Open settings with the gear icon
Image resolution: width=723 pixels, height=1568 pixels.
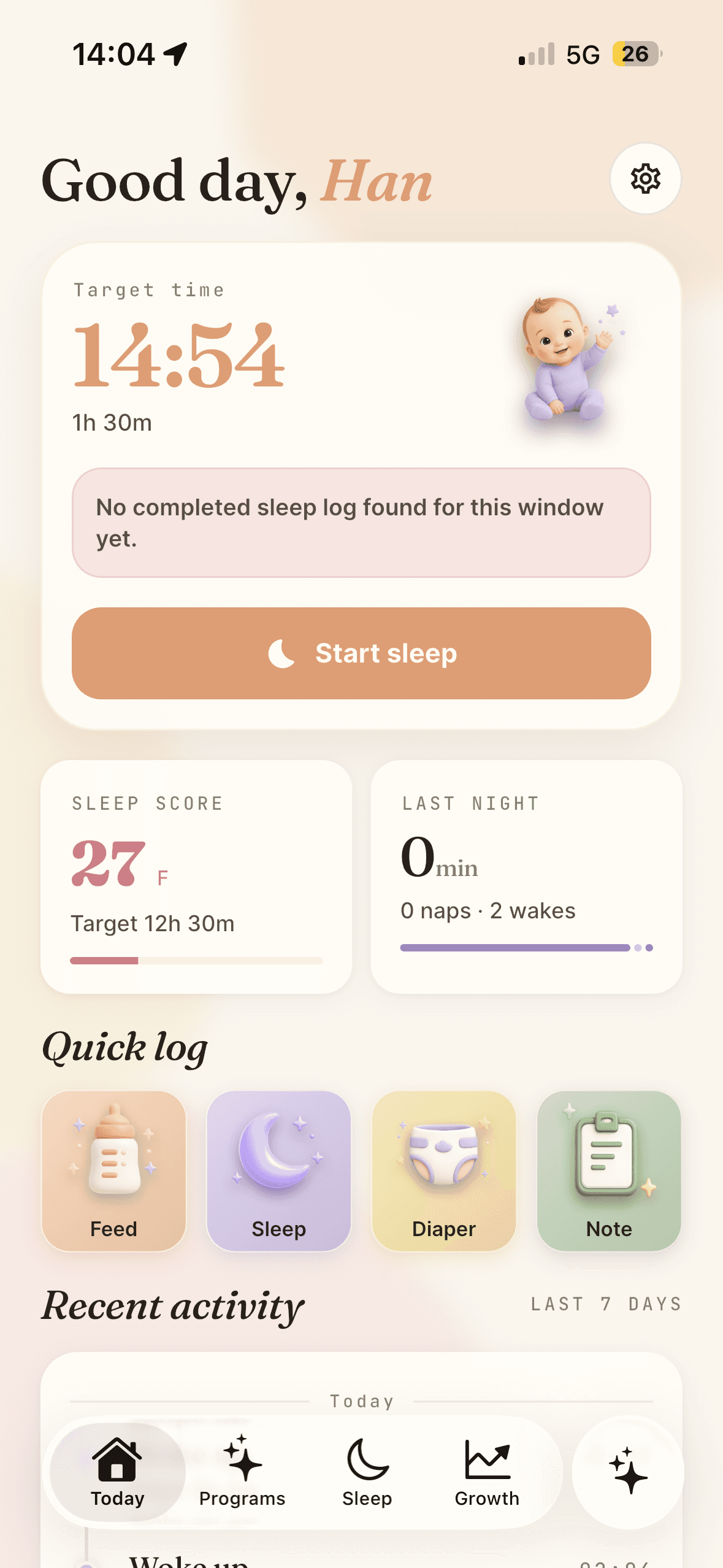point(645,179)
